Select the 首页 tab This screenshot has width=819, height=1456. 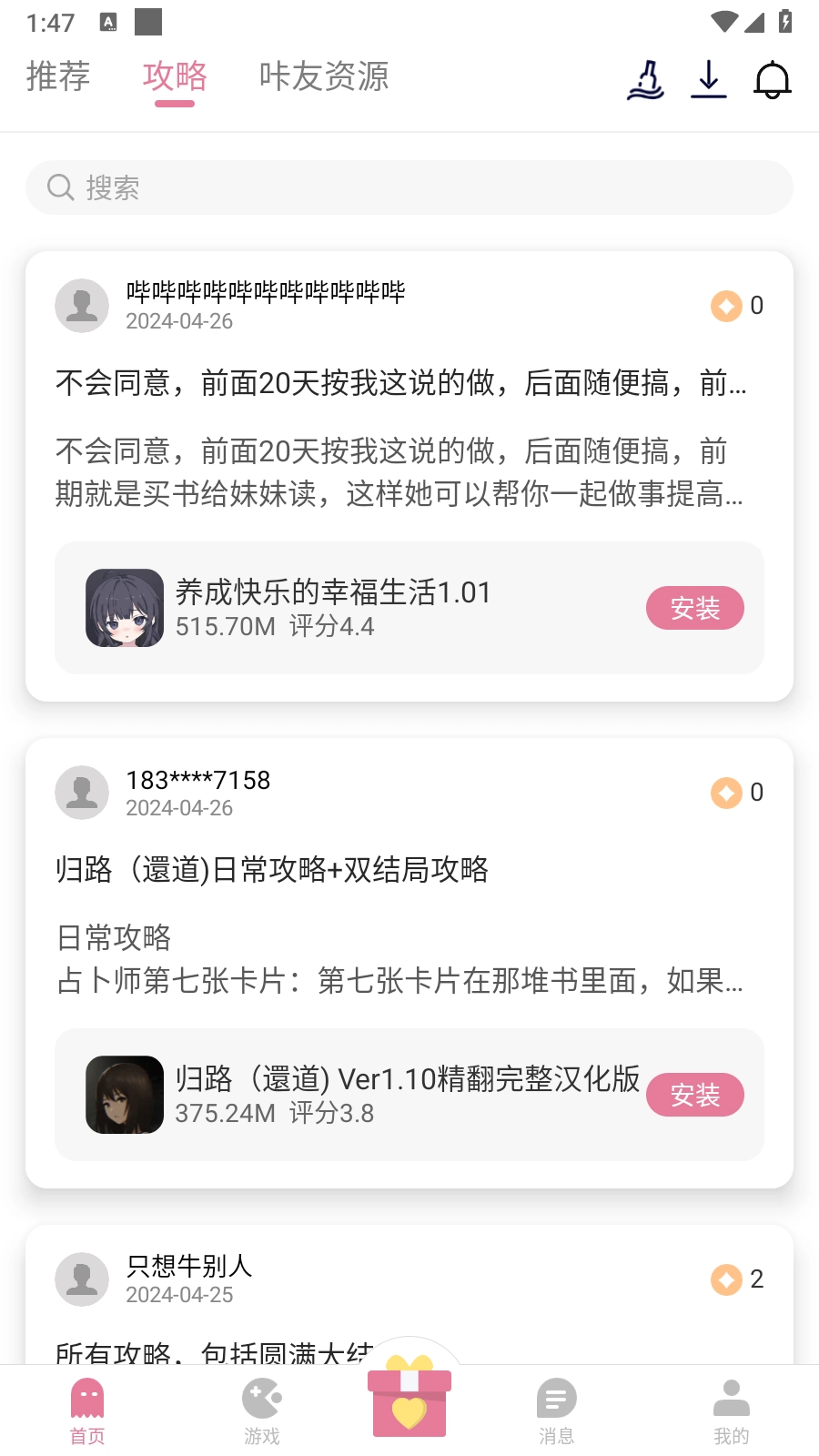[x=87, y=1409]
